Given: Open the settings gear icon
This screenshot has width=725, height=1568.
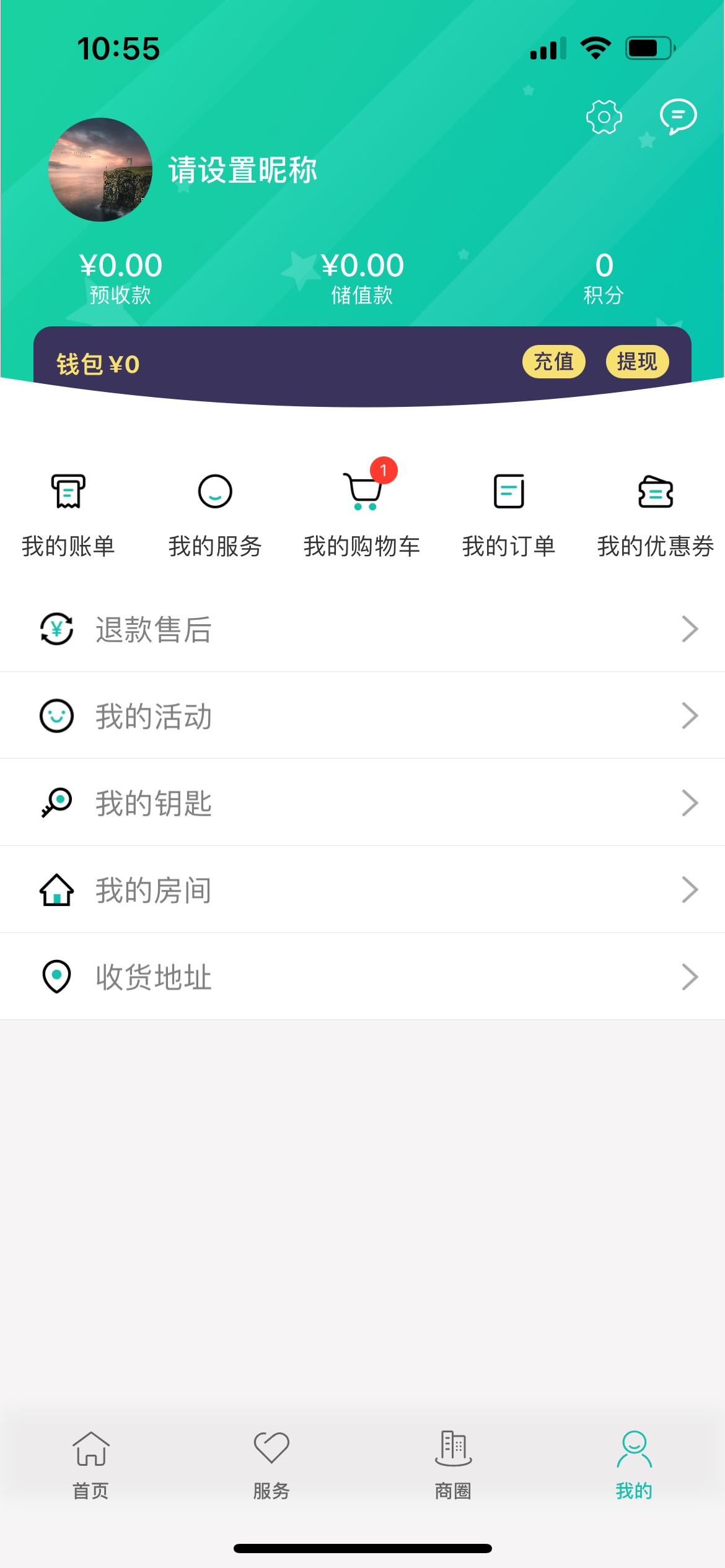Looking at the screenshot, I should [x=604, y=116].
